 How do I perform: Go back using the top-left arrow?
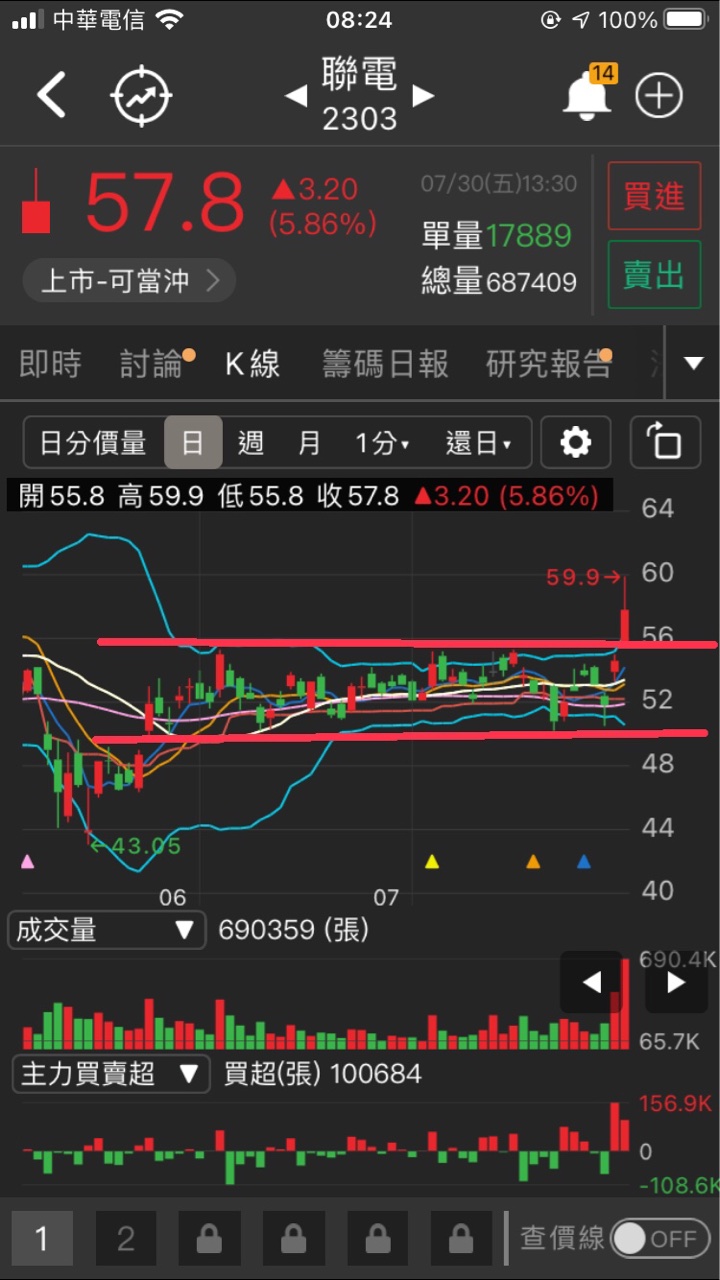pyautogui.click(x=52, y=96)
